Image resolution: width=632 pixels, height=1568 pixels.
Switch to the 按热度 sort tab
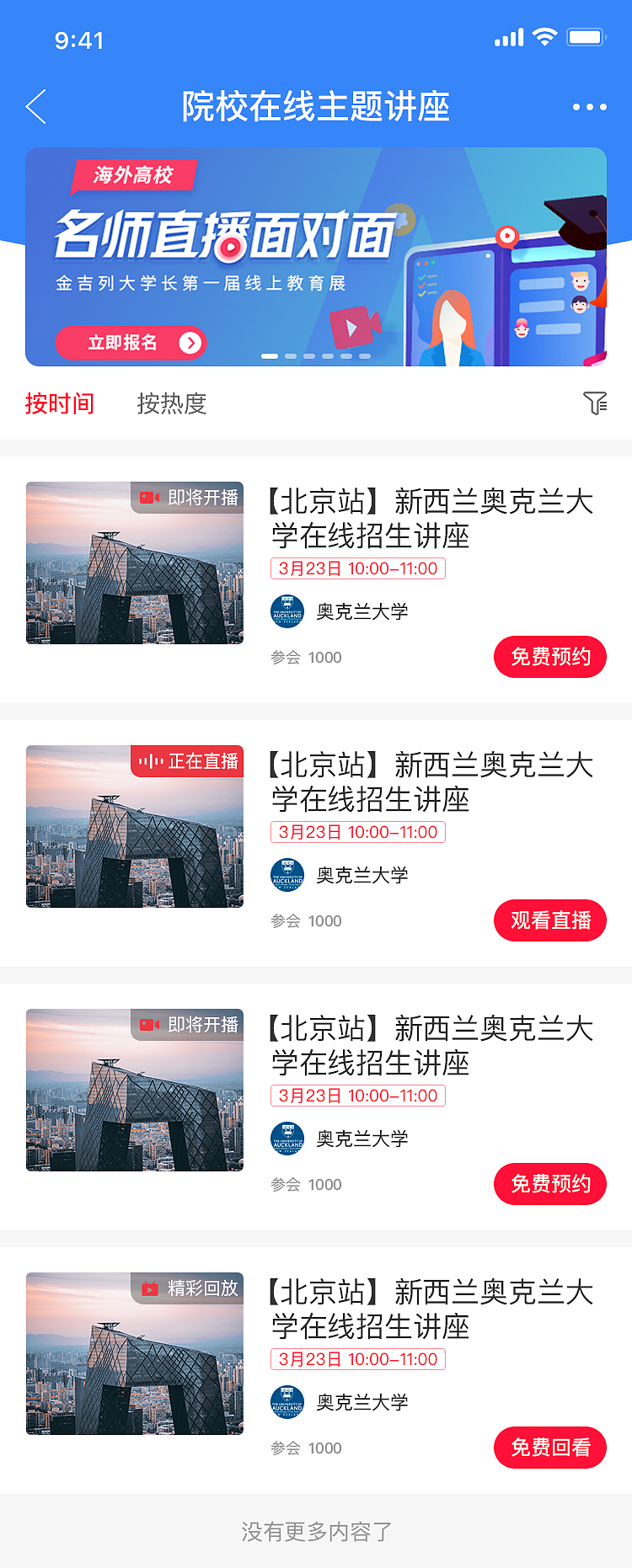click(171, 405)
